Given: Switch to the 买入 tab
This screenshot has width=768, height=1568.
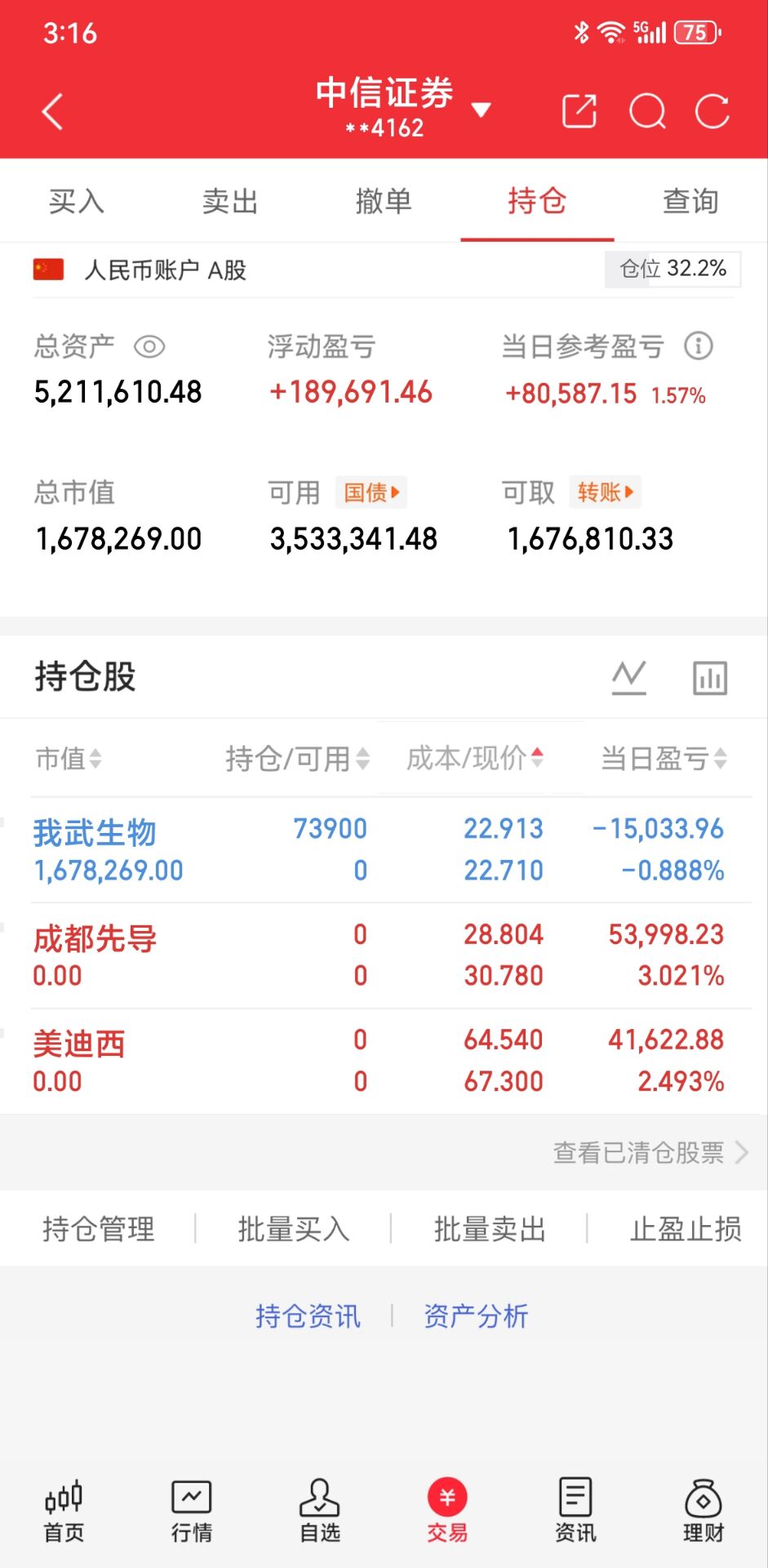Looking at the screenshot, I should pos(77,201).
